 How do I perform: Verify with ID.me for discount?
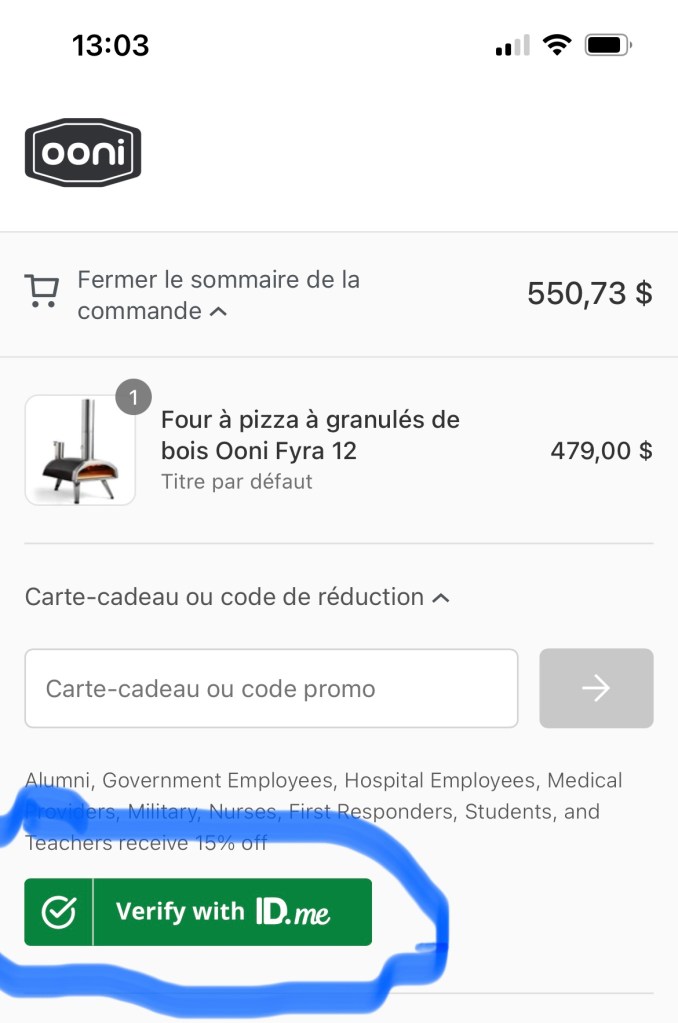click(x=198, y=912)
